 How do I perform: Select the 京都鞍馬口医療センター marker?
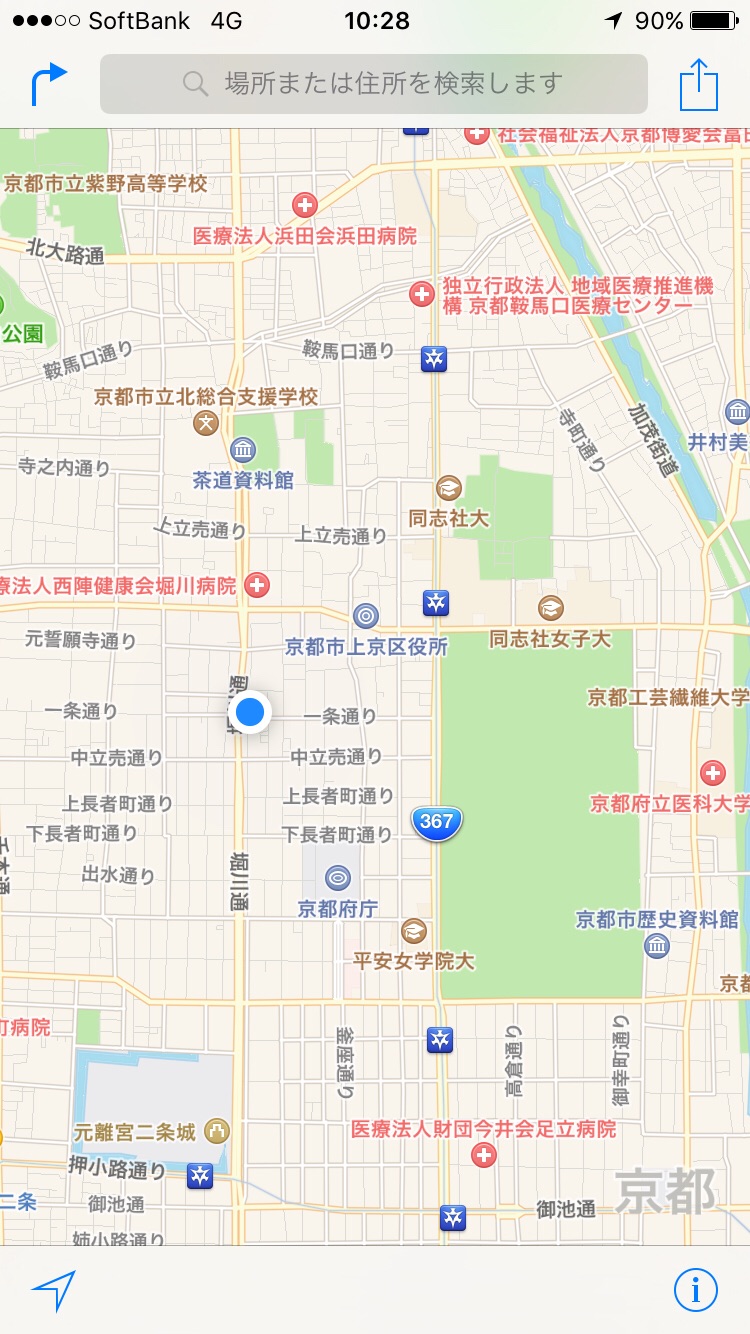click(x=423, y=294)
